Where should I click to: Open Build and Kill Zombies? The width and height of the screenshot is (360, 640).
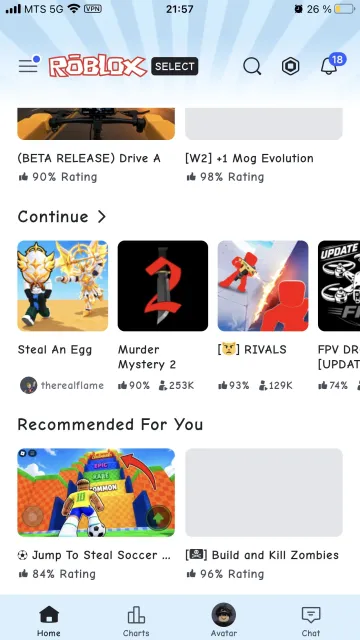[264, 492]
